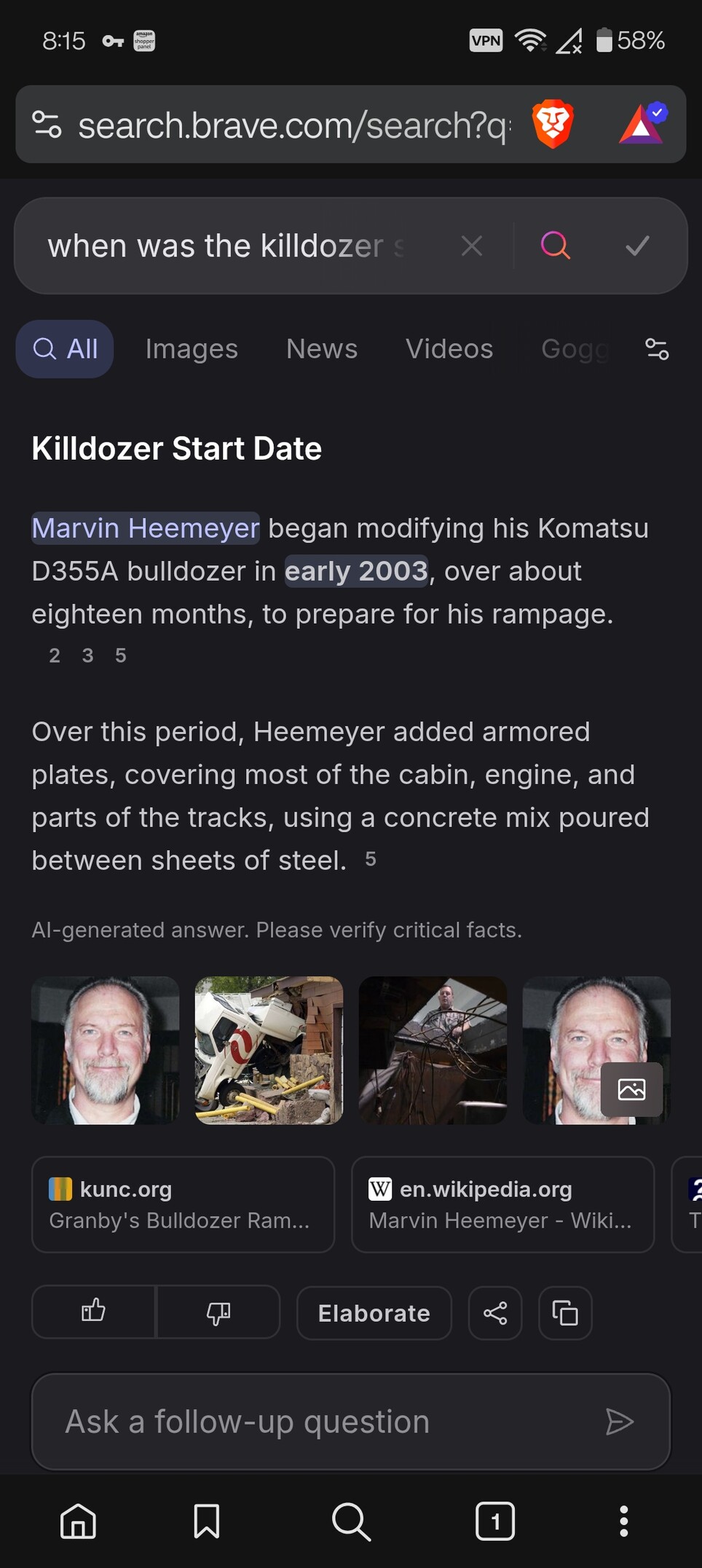Open the Marvin Heemeyer highlighted link
The width and height of the screenshot is (702, 1568).
tap(146, 528)
